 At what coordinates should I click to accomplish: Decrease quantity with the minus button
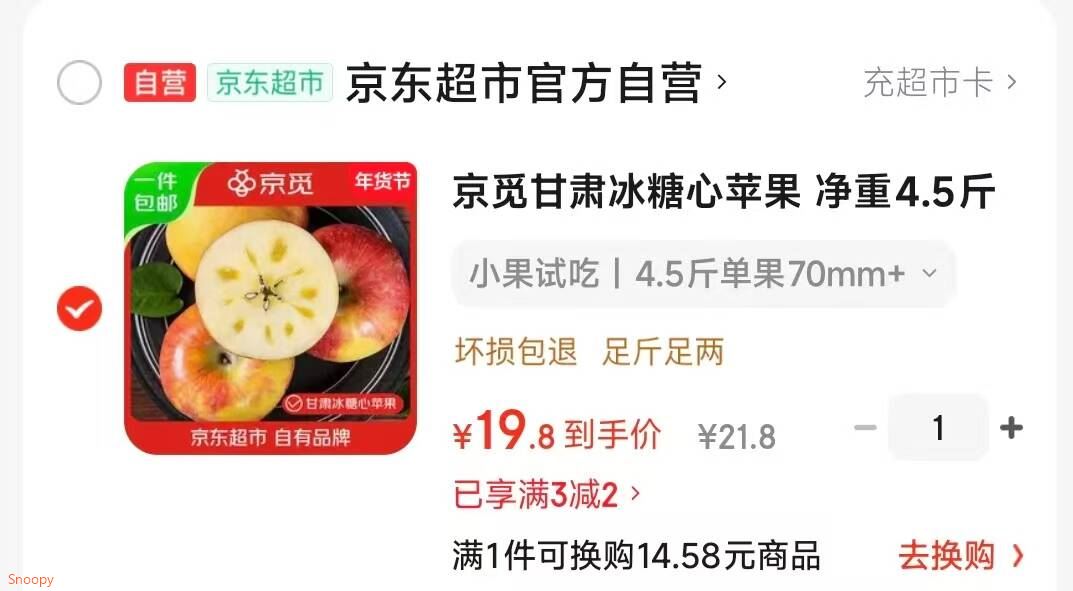865,428
